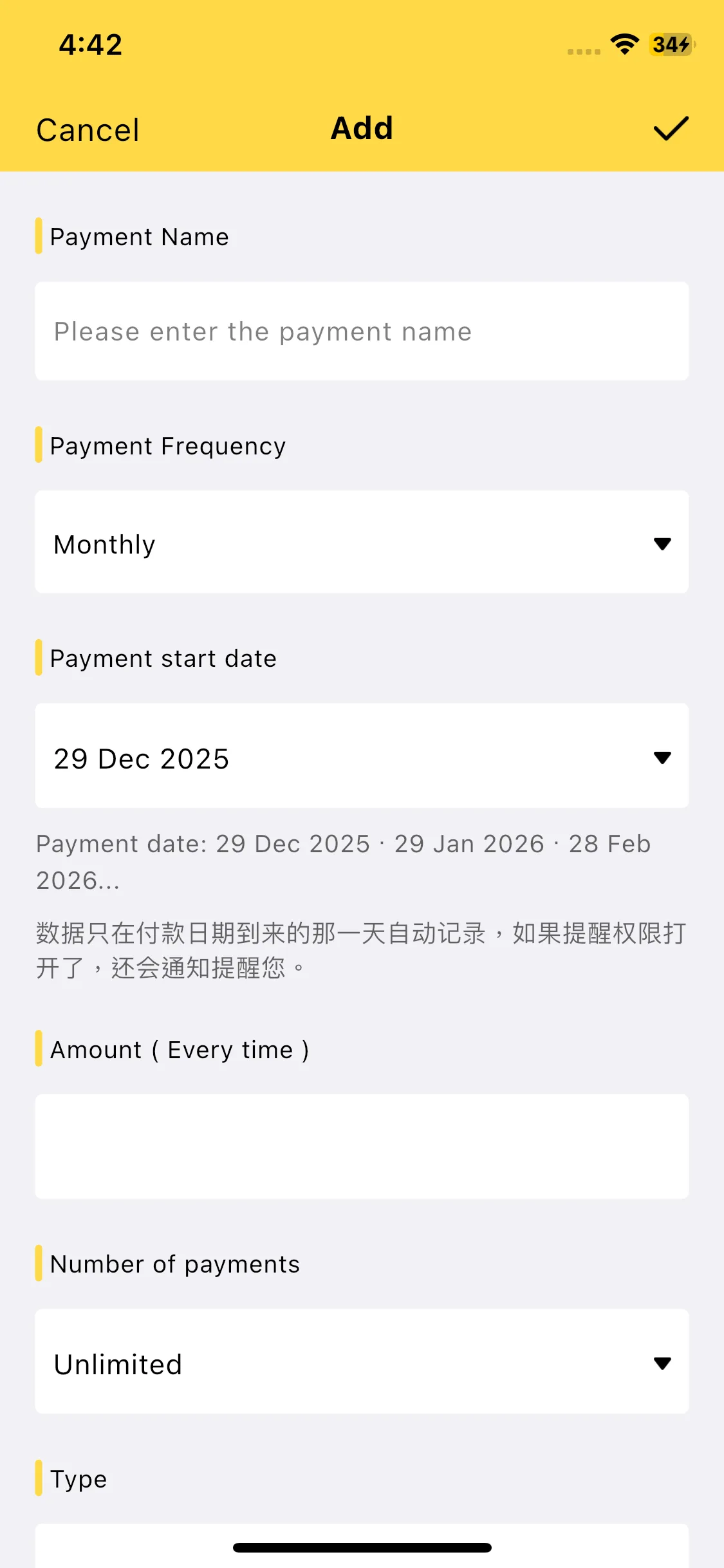Change the payment start date
The image size is (724, 1568).
coord(362,756)
